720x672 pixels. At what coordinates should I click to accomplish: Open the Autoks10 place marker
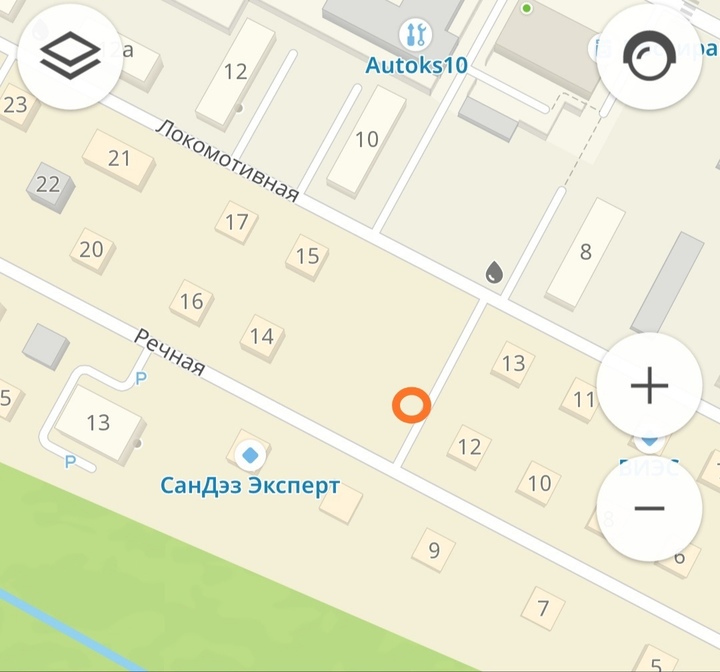click(x=414, y=36)
